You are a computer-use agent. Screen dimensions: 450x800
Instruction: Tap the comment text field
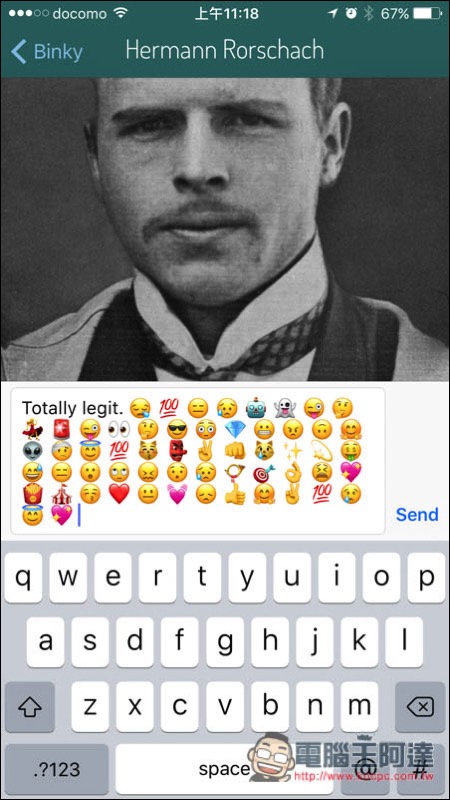(x=198, y=461)
